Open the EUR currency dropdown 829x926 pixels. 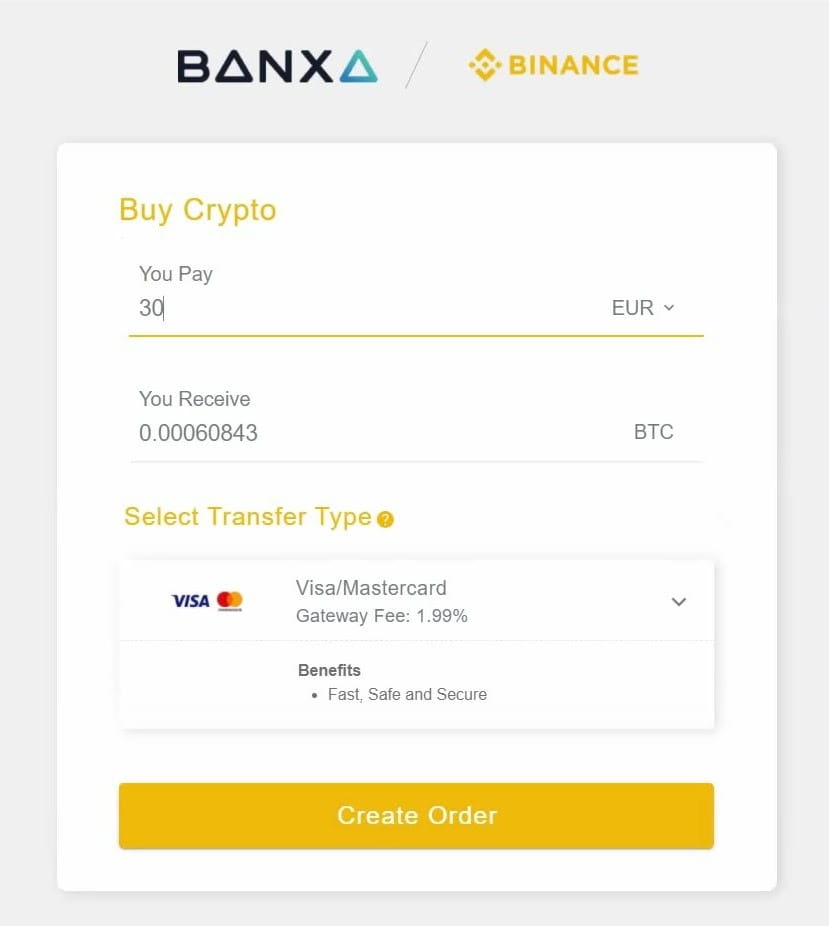[x=640, y=308]
